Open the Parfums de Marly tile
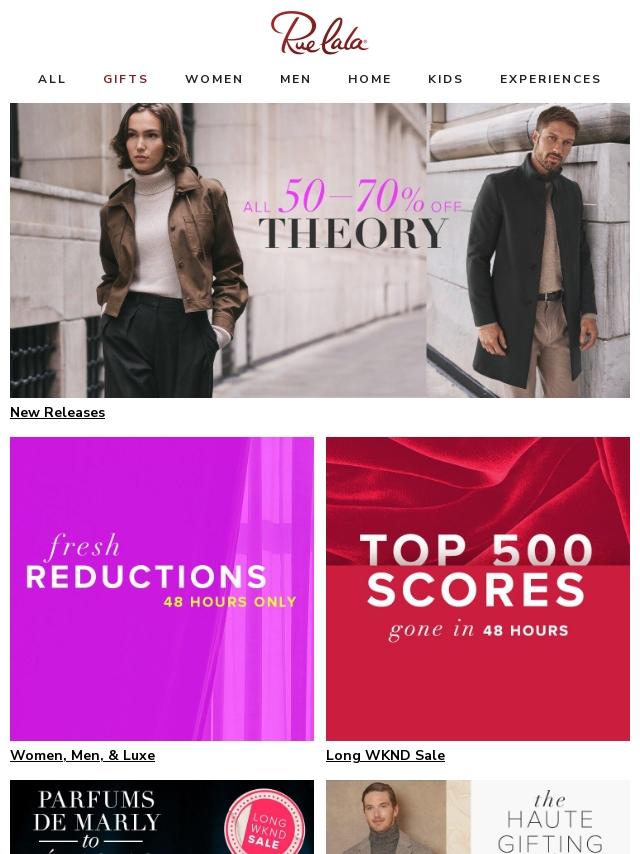 click(162, 817)
